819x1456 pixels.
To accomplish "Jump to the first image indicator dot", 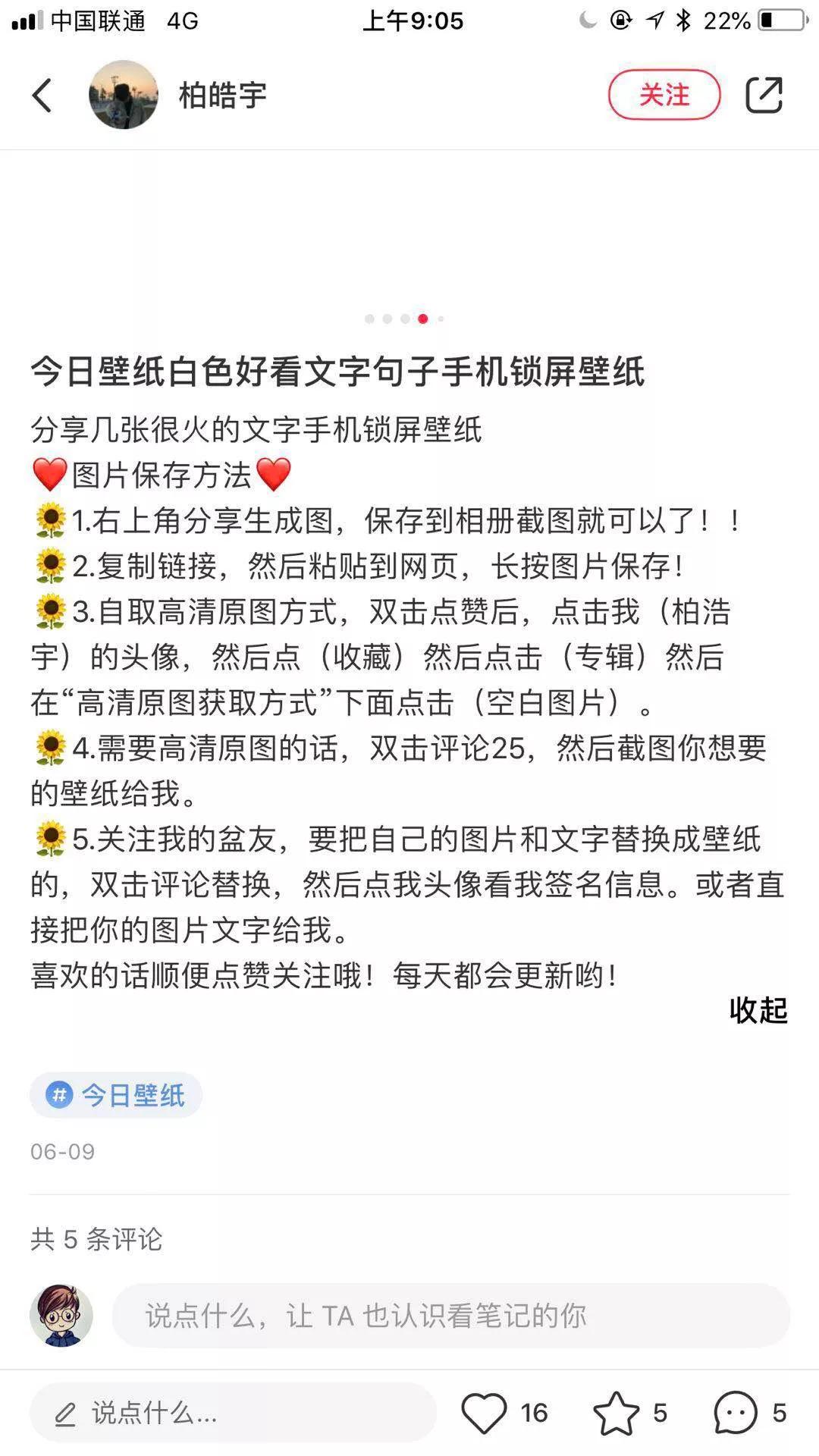I will pos(370,319).
